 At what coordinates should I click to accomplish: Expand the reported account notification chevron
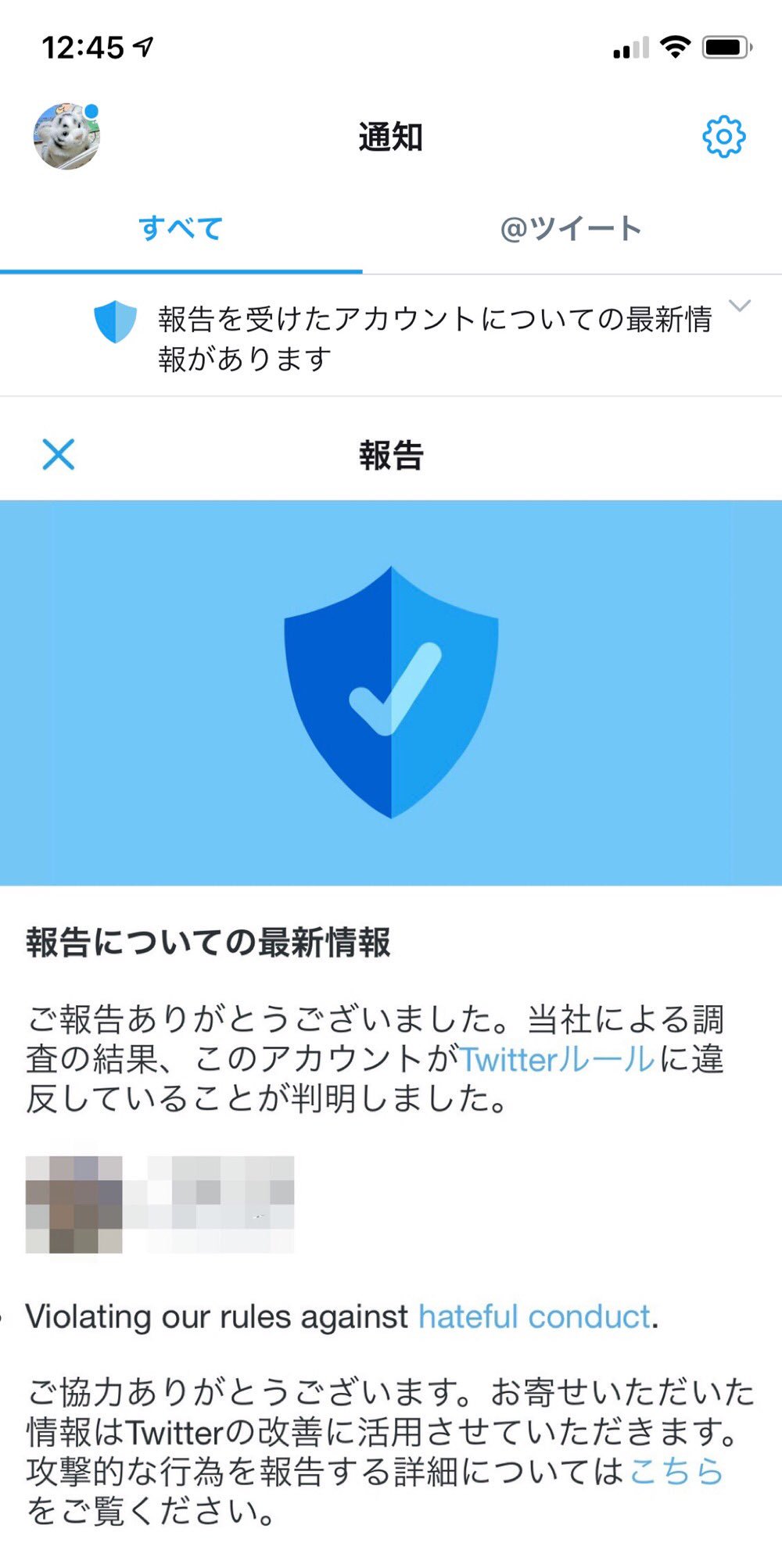740,306
